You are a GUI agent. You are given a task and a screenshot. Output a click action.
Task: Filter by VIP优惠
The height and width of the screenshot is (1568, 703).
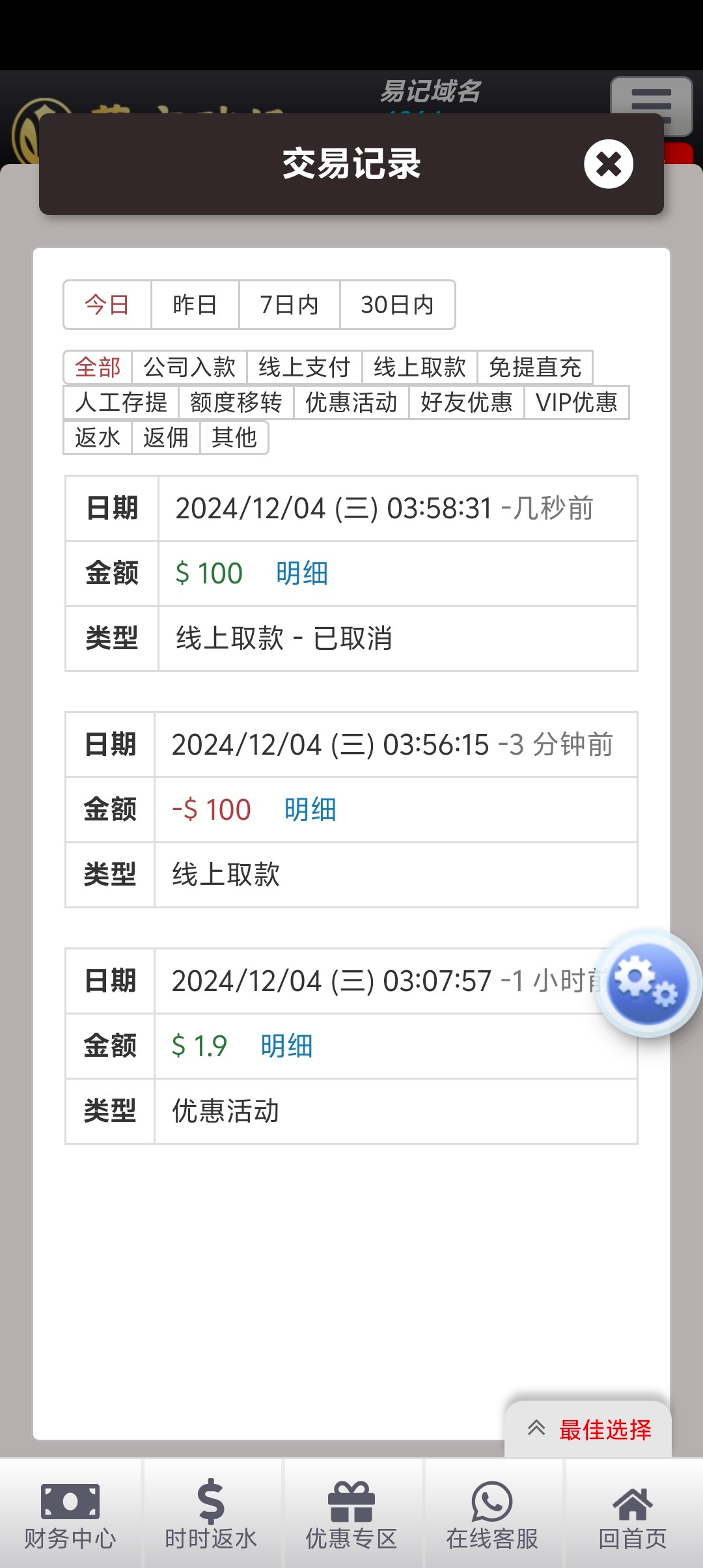(x=577, y=402)
